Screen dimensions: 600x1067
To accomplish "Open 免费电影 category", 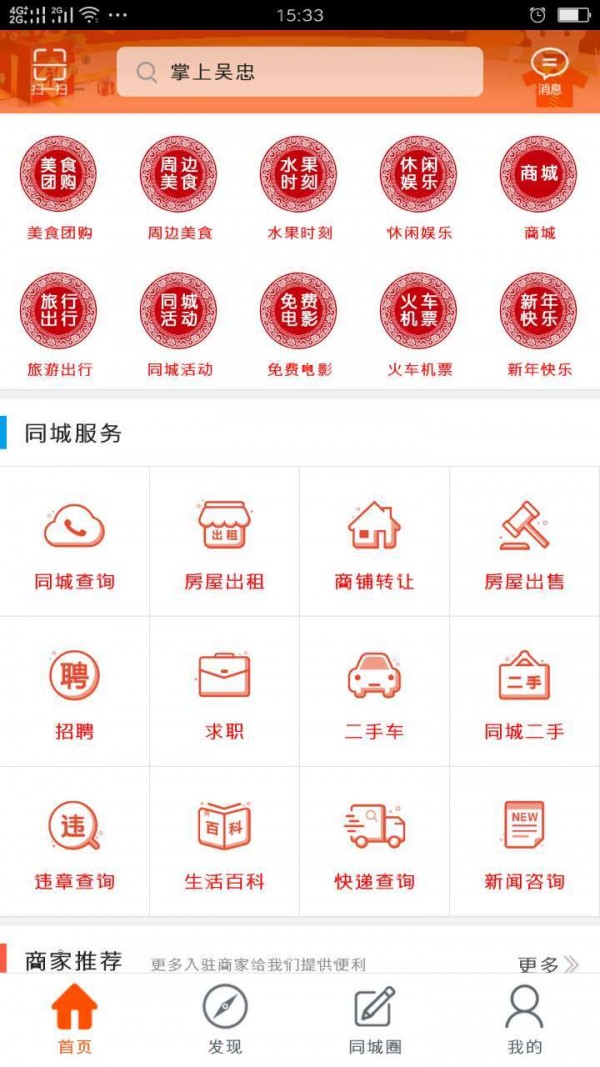I will (x=299, y=322).
